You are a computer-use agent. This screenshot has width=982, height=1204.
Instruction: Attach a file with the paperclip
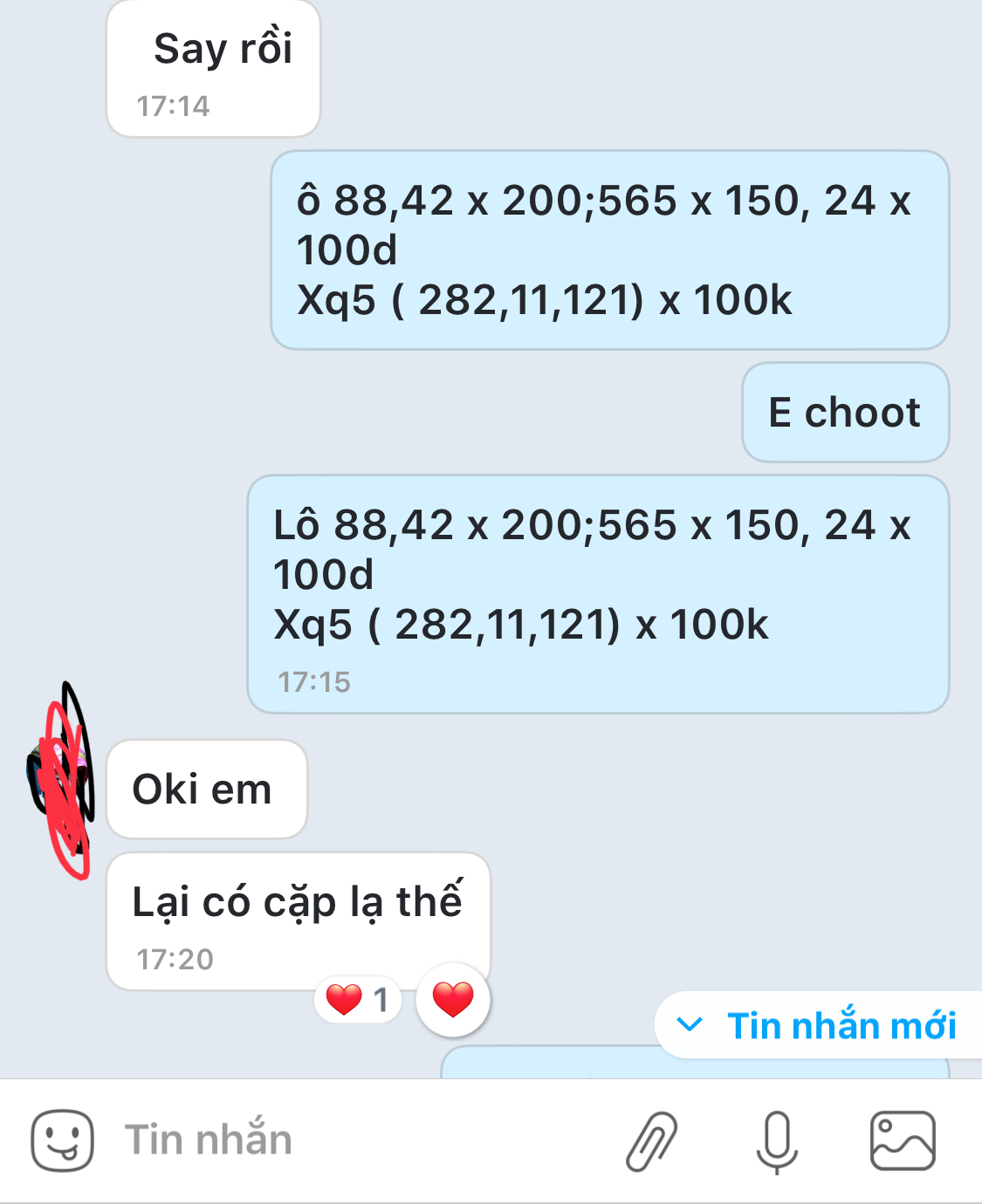click(652, 1140)
